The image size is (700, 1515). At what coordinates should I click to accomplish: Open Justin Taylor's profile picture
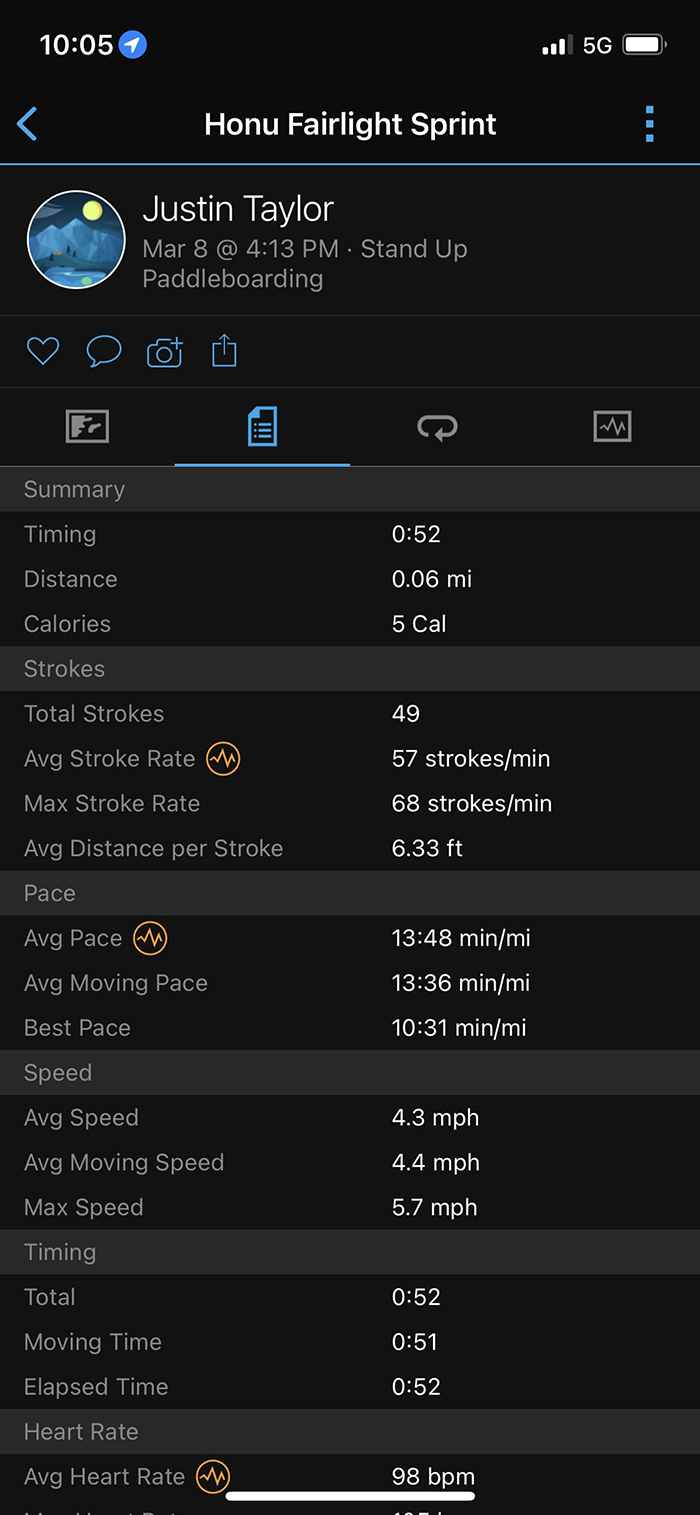(x=76, y=240)
